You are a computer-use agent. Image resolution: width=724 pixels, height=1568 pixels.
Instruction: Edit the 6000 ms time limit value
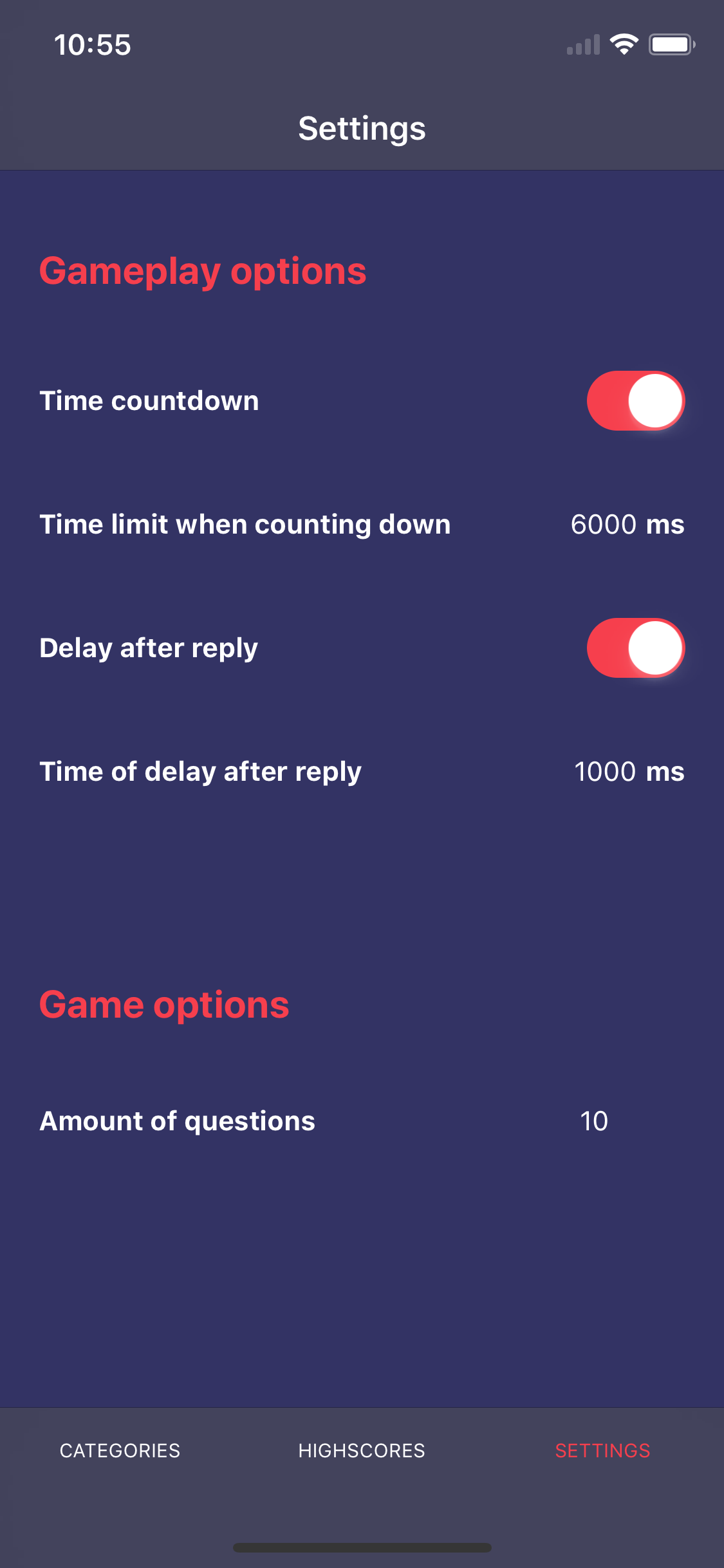click(x=627, y=525)
